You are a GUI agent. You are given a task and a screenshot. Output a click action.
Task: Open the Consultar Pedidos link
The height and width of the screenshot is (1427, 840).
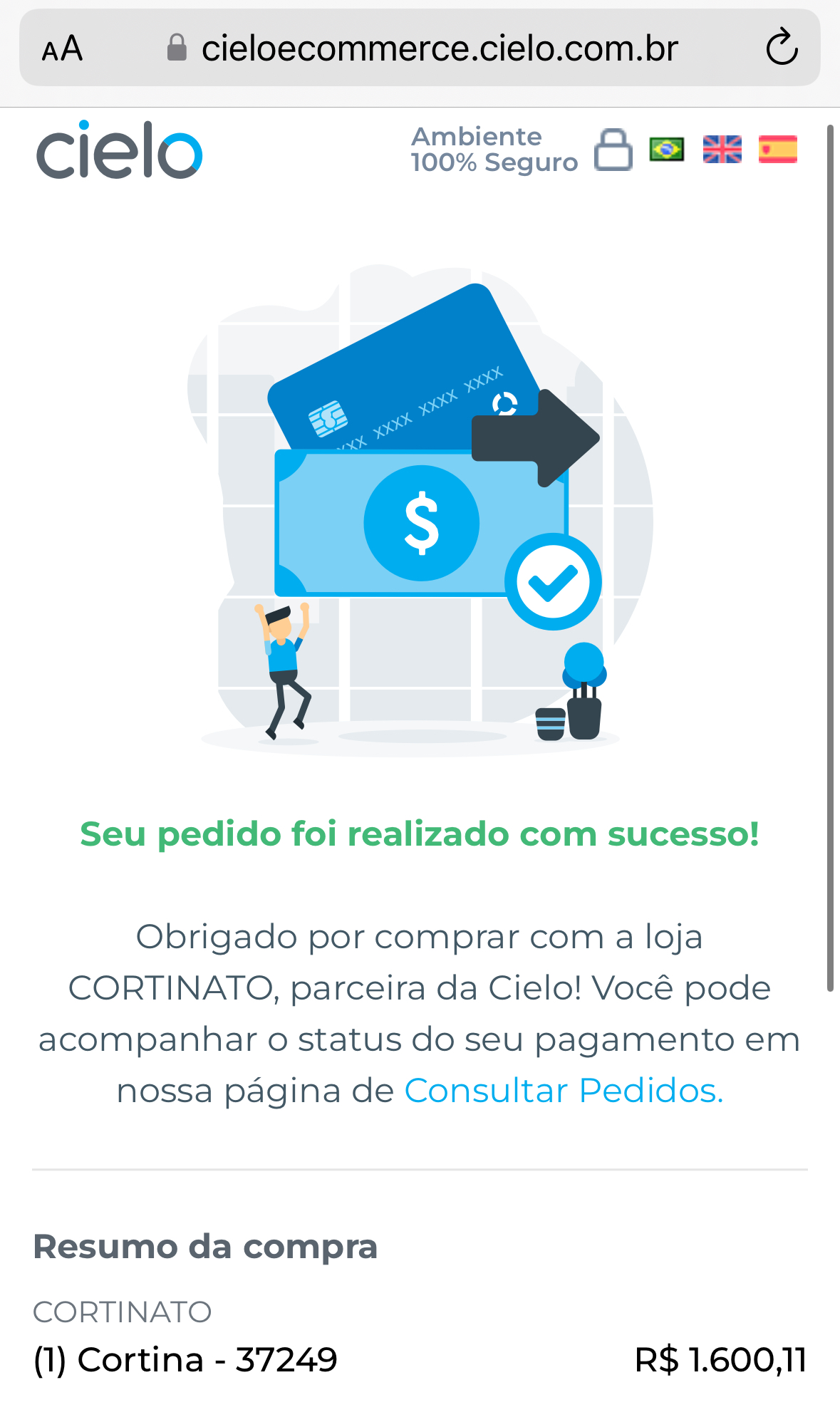coord(564,1091)
